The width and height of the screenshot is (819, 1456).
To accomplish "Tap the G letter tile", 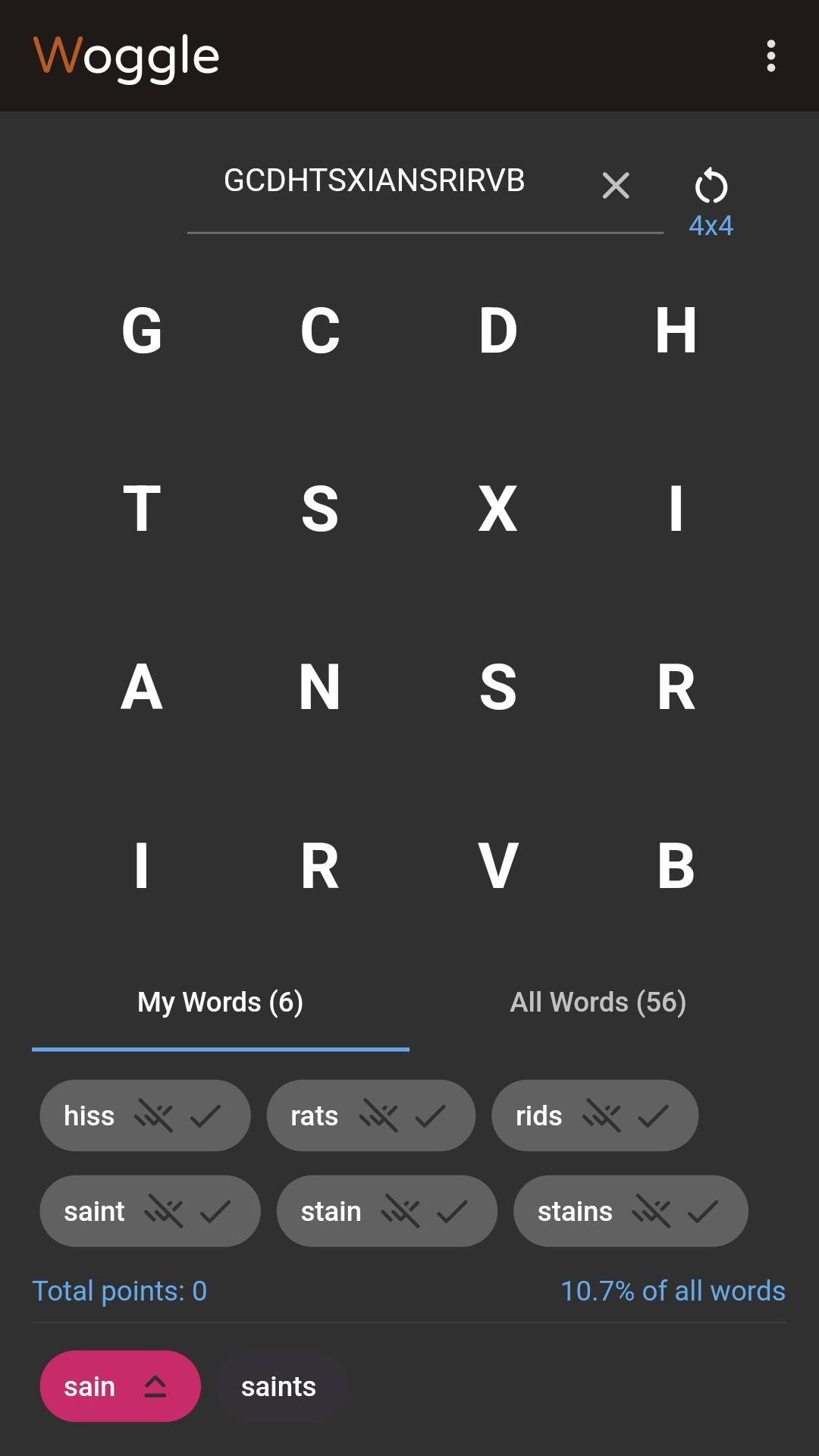I will 142,331.
